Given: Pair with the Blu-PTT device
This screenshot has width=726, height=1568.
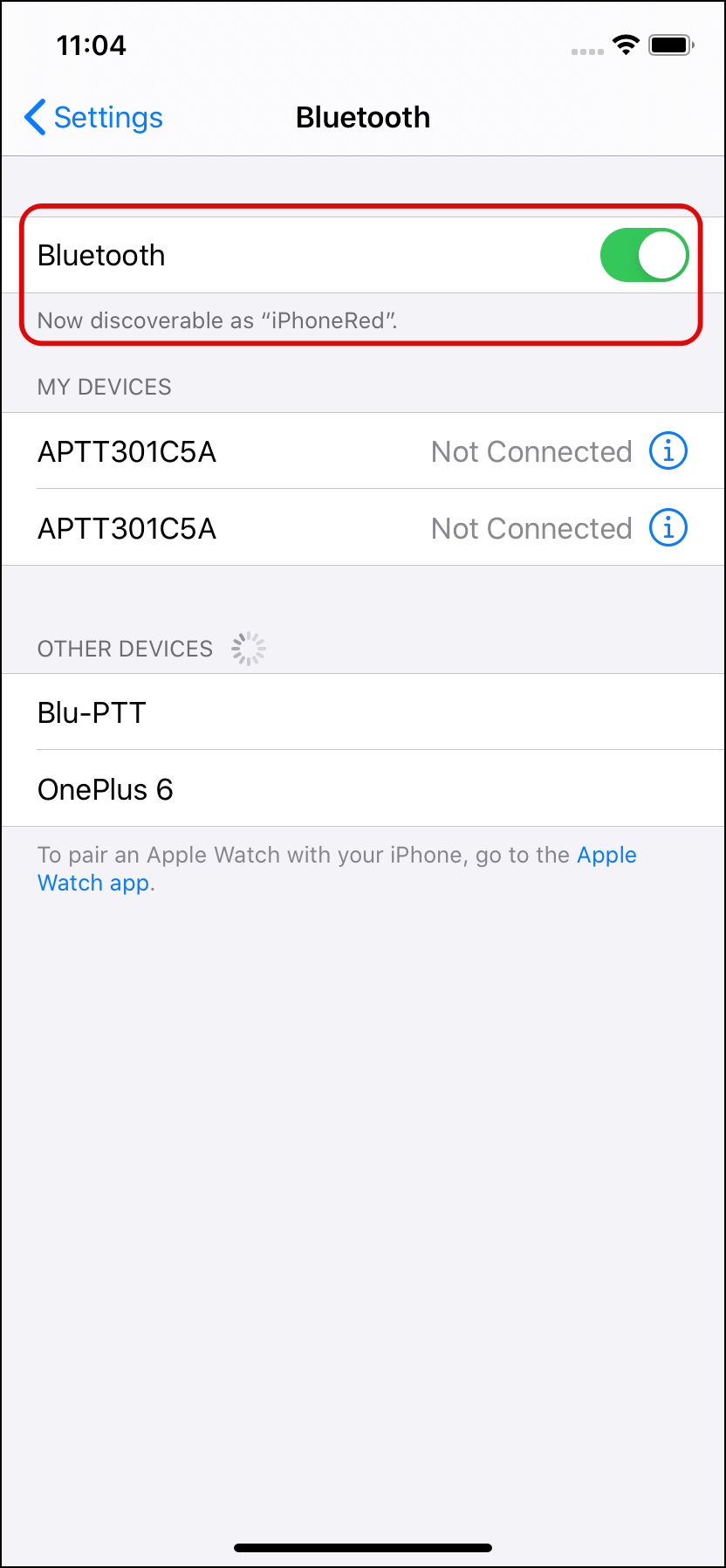Looking at the screenshot, I should (x=92, y=713).
